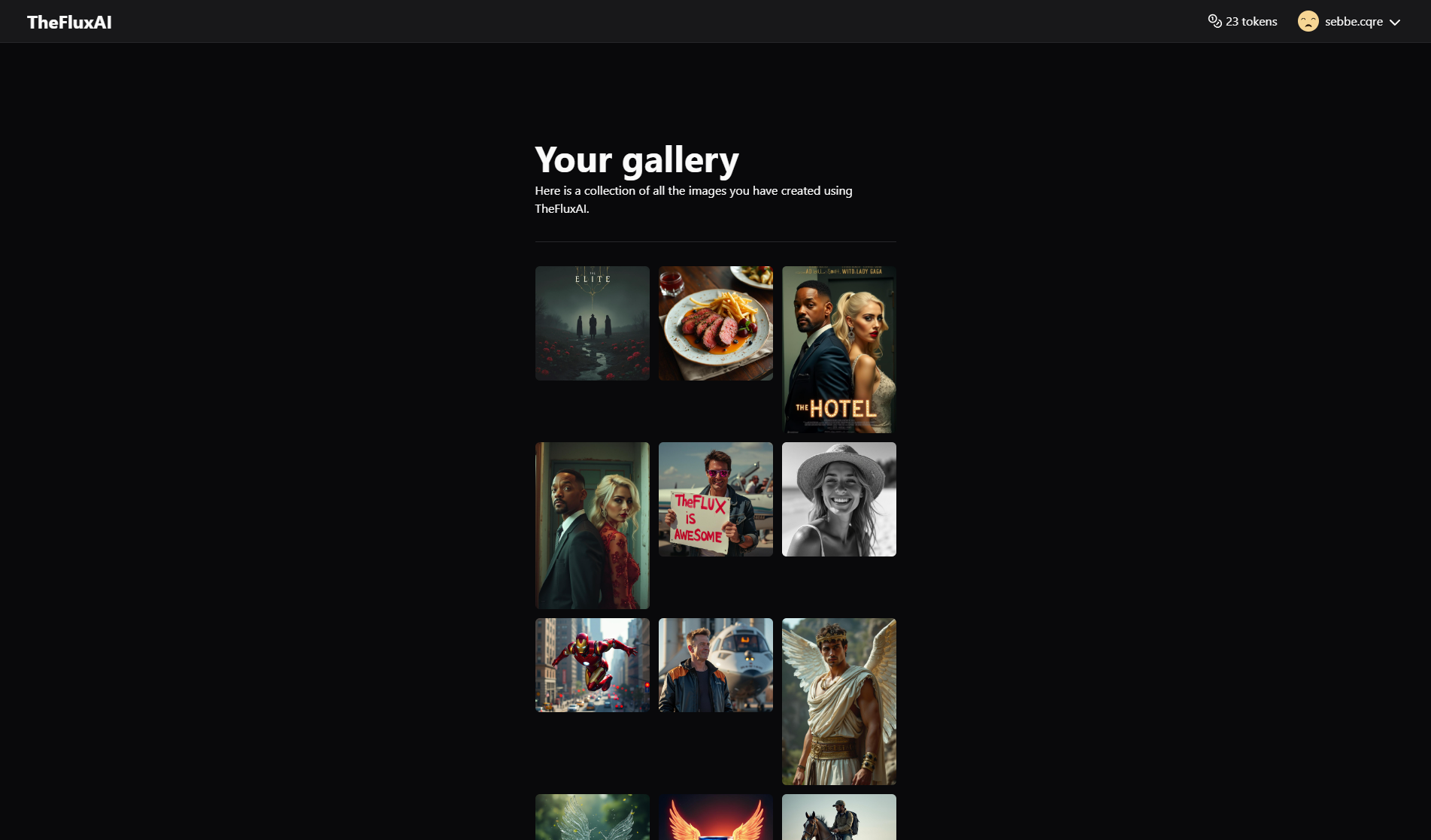Viewport: 1431px width, 840px height.
Task: Open the TheFluxAI home logo link
Action: pos(69,22)
